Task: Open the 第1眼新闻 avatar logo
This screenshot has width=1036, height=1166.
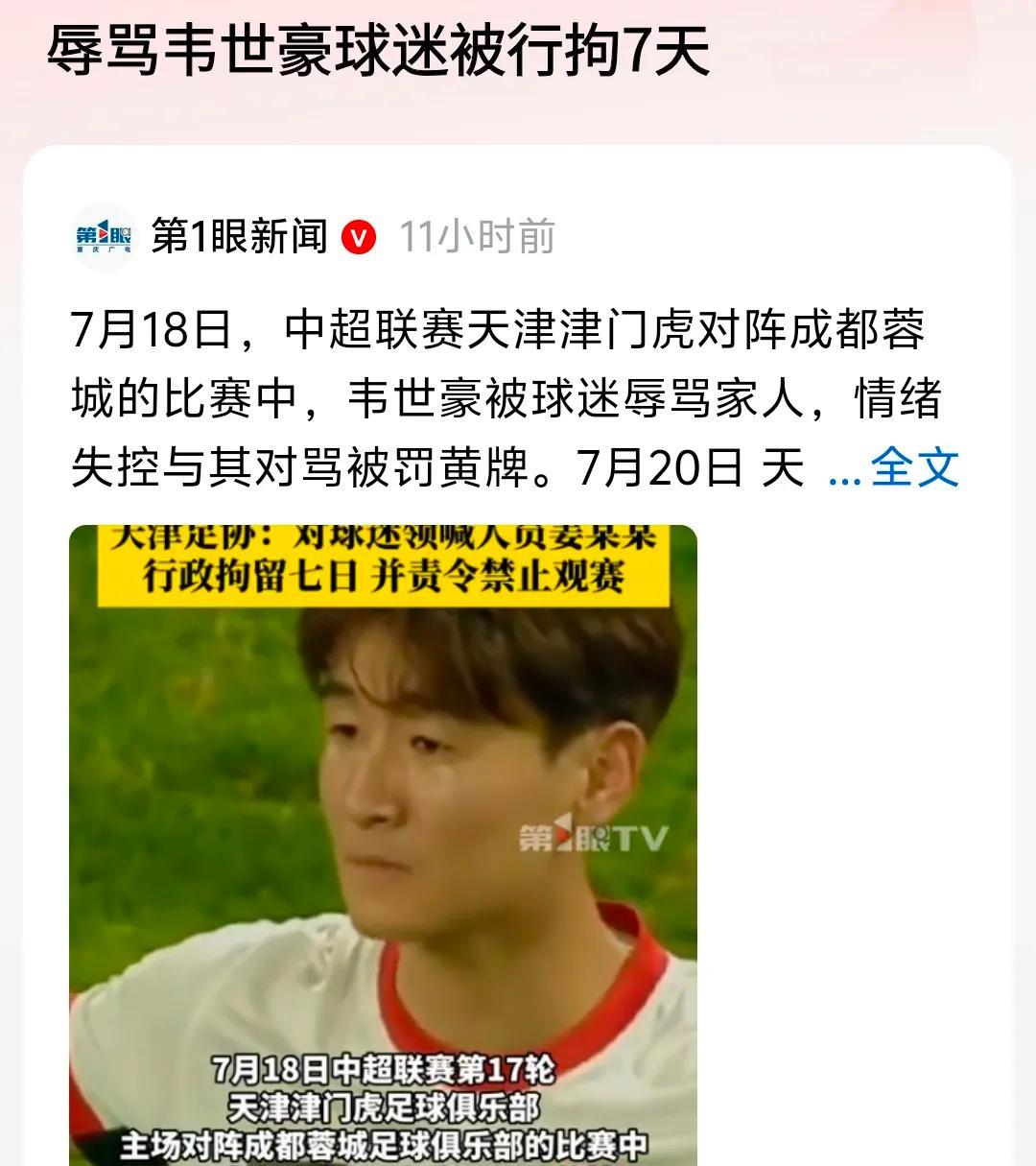Action: pyautogui.click(x=106, y=233)
